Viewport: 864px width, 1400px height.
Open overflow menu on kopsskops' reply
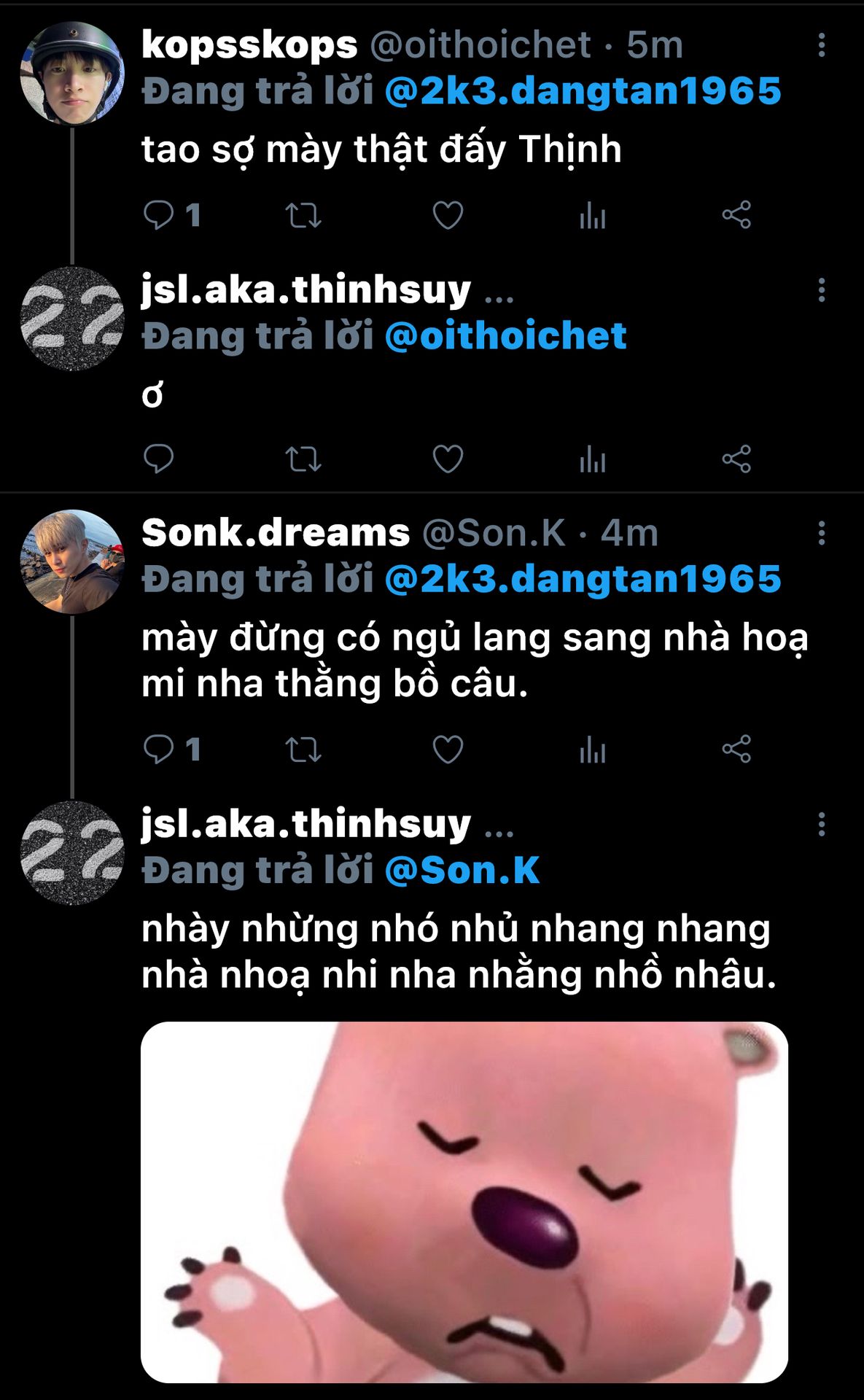tap(821, 45)
